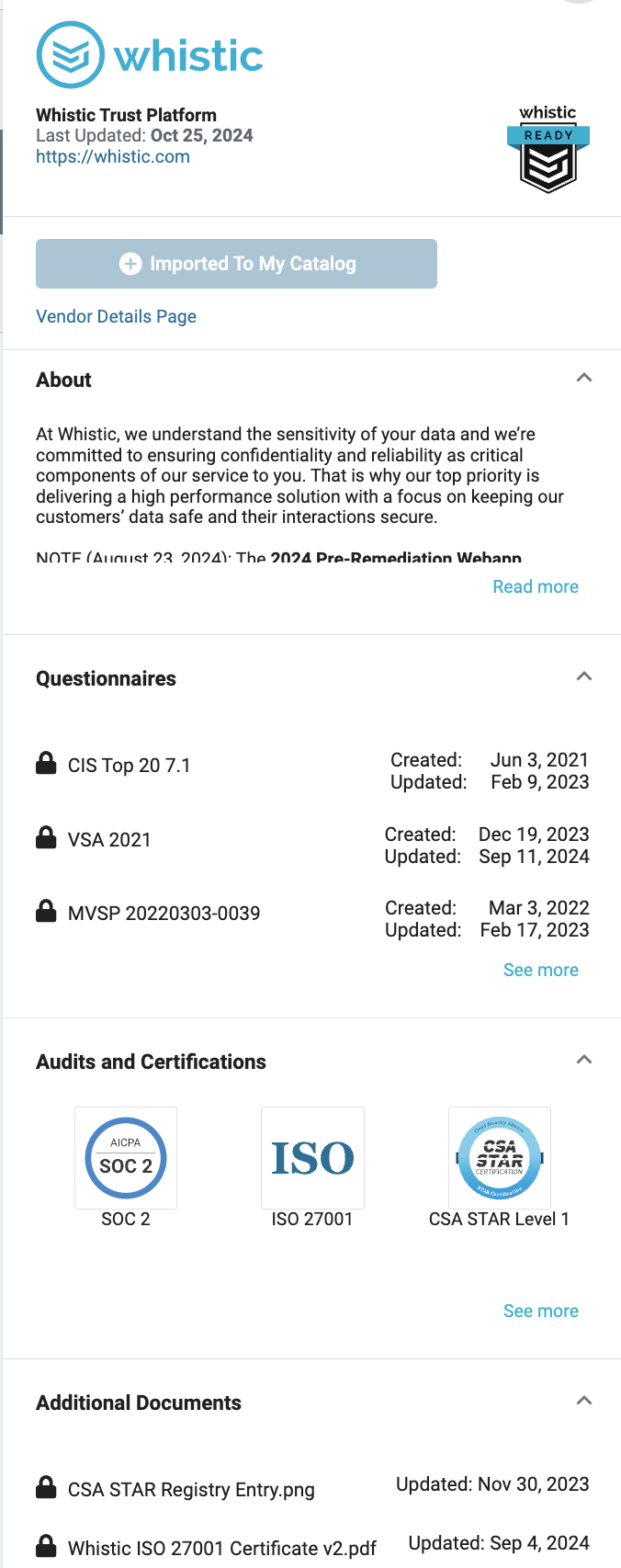The height and width of the screenshot is (1568, 621).
Task: Open the MVSP 20220303-0039 questionnaire
Action: pyautogui.click(x=164, y=914)
